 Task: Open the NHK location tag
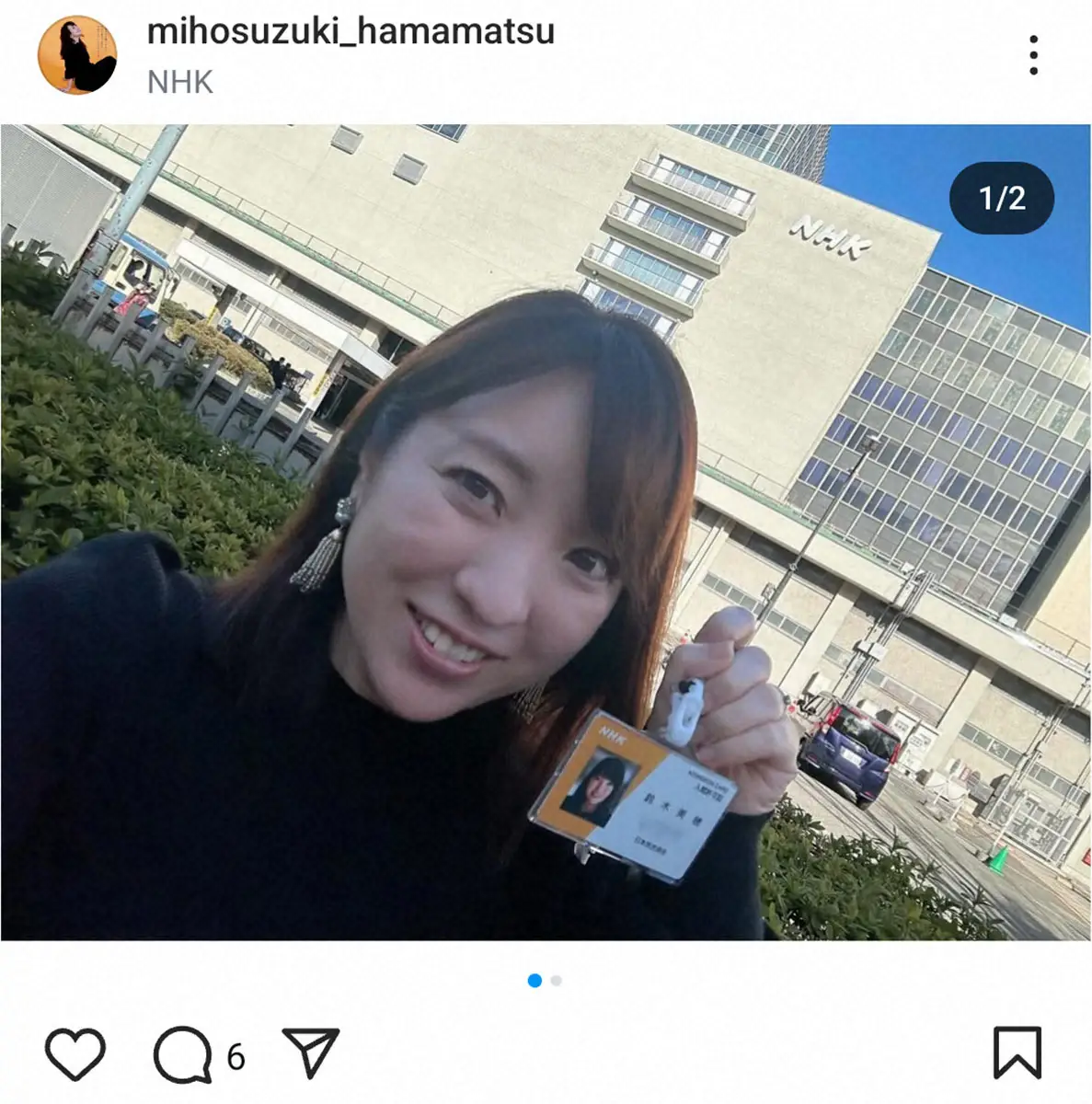click(x=180, y=82)
